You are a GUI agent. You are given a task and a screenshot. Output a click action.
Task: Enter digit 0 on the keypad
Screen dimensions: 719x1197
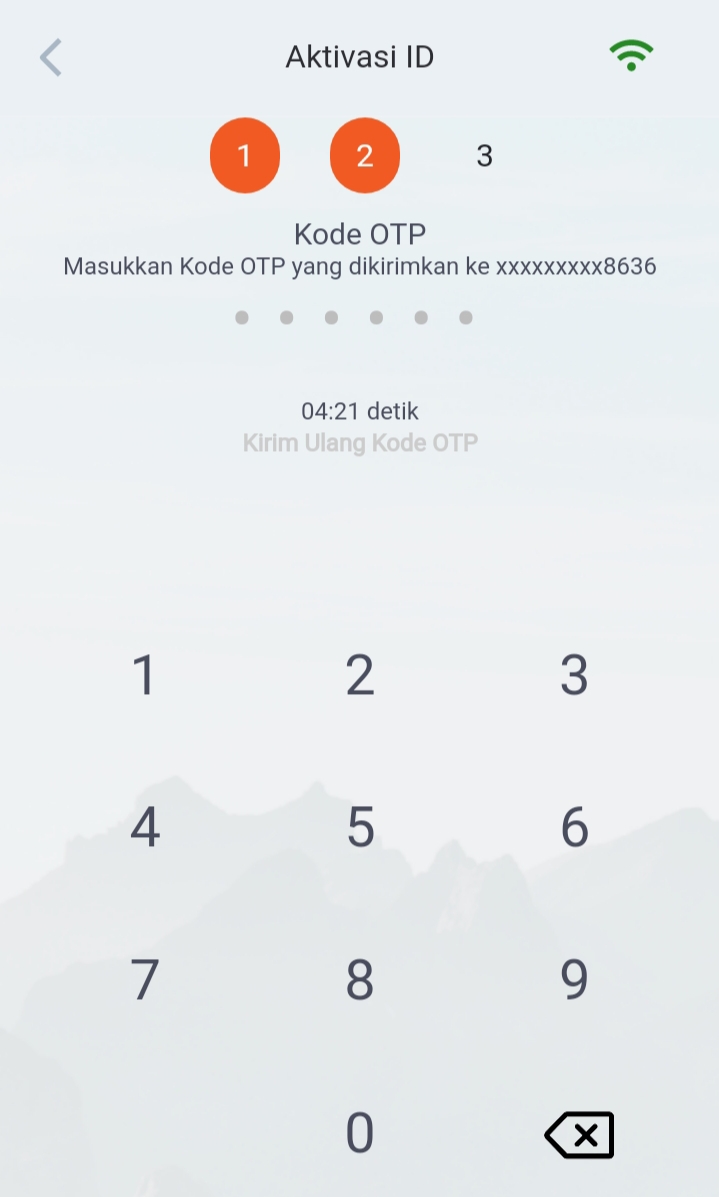click(360, 1134)
